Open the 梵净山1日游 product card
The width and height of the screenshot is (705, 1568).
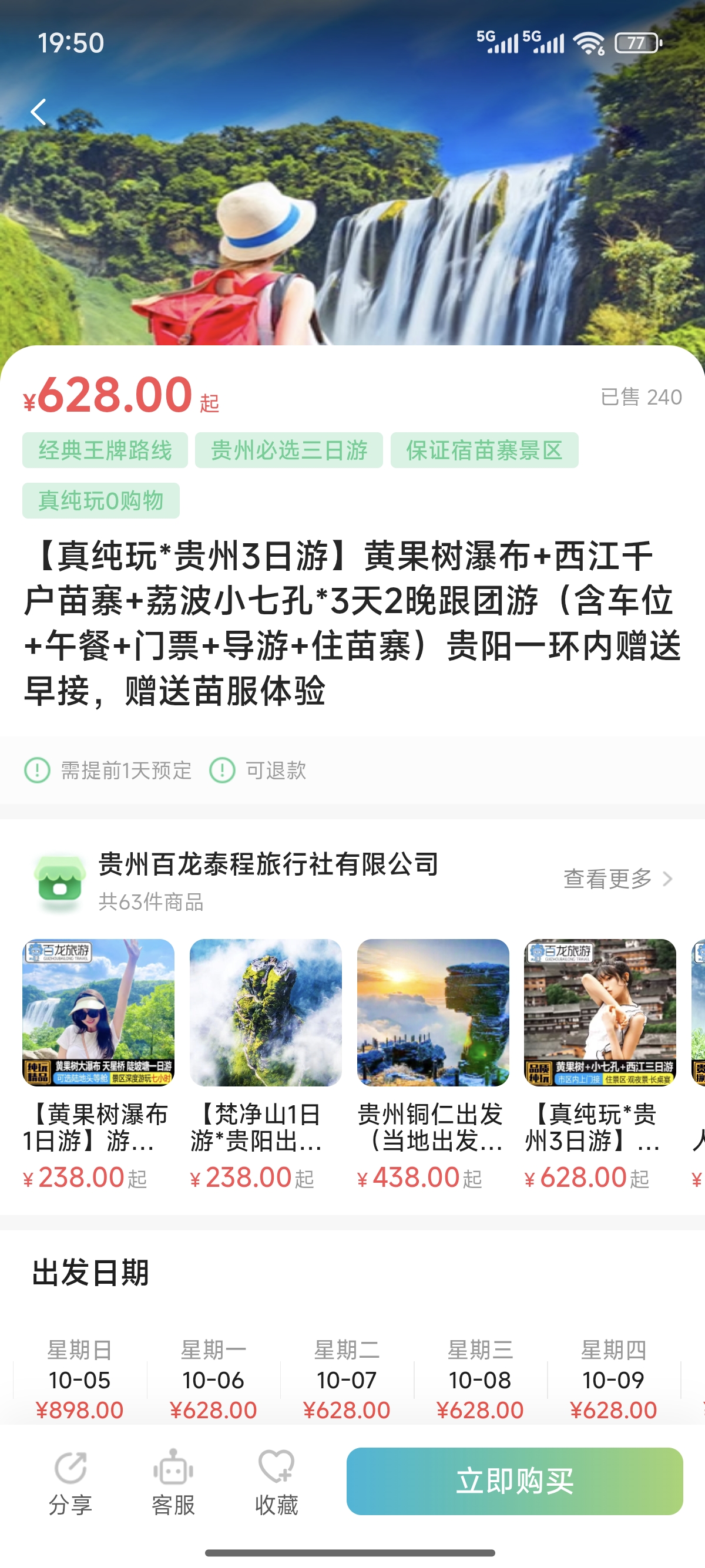click(x=266, y=1063)
